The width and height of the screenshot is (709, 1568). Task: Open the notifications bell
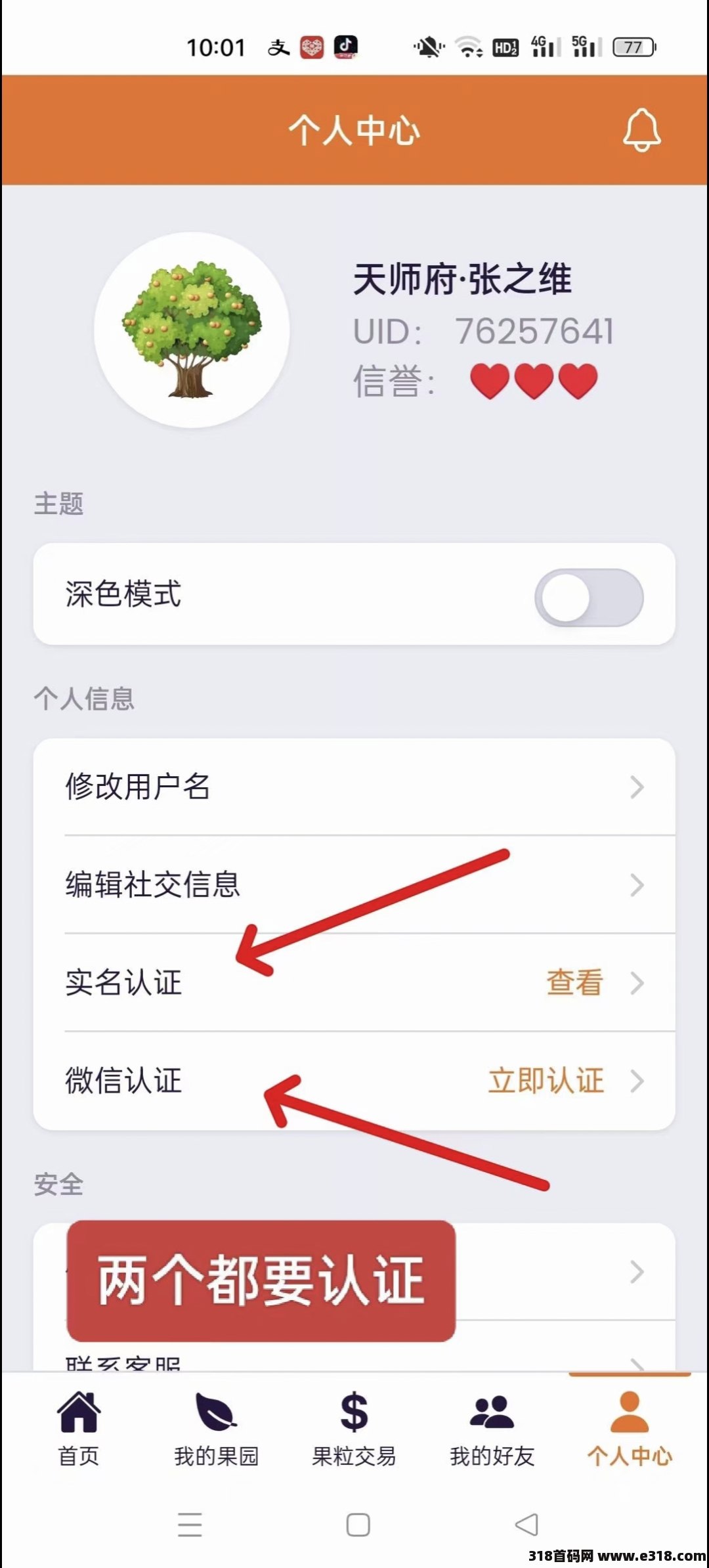tap(641, 130)
